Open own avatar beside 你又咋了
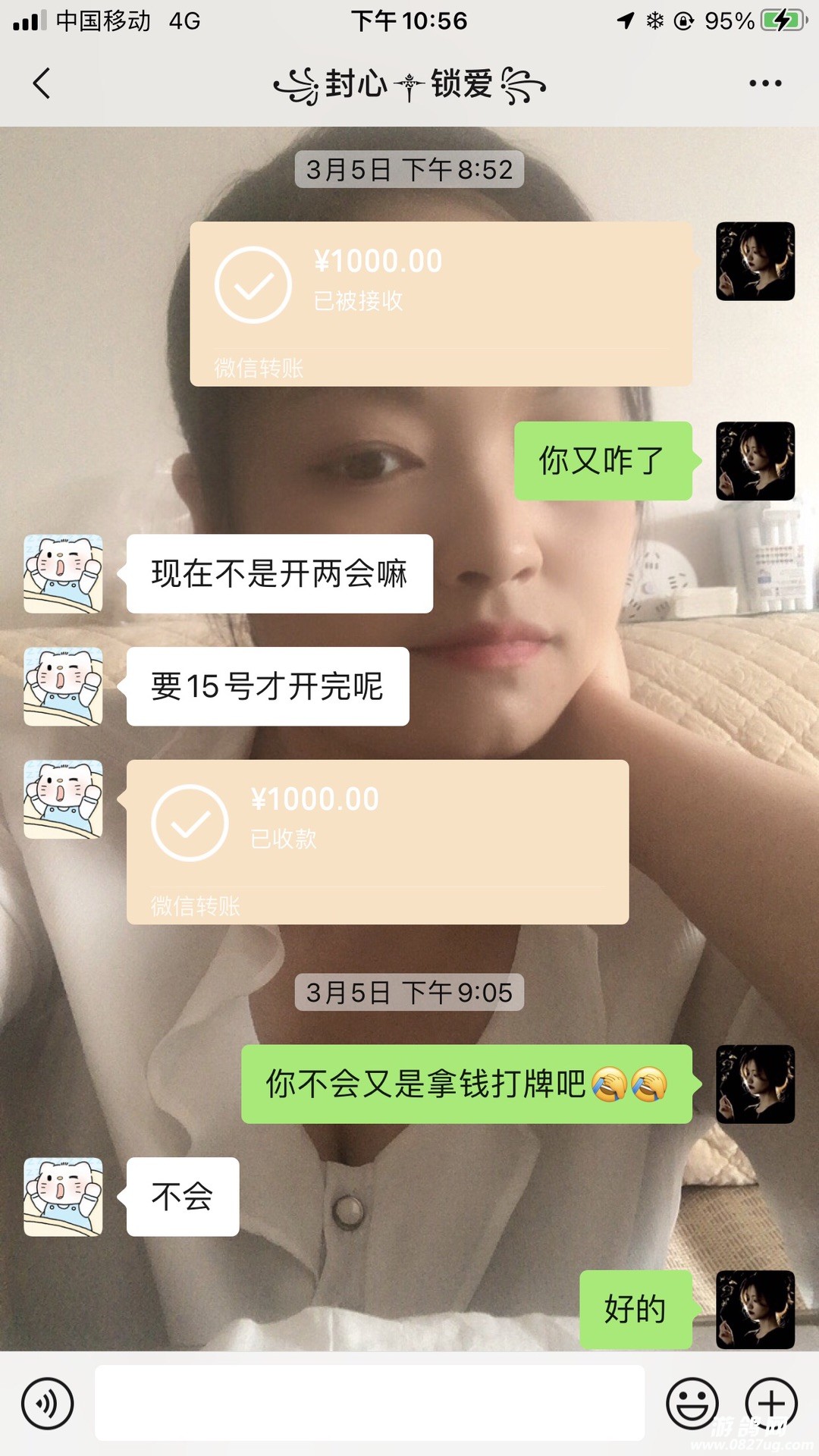This screenshot has width=819, height=1456. [x=755, y=461]
